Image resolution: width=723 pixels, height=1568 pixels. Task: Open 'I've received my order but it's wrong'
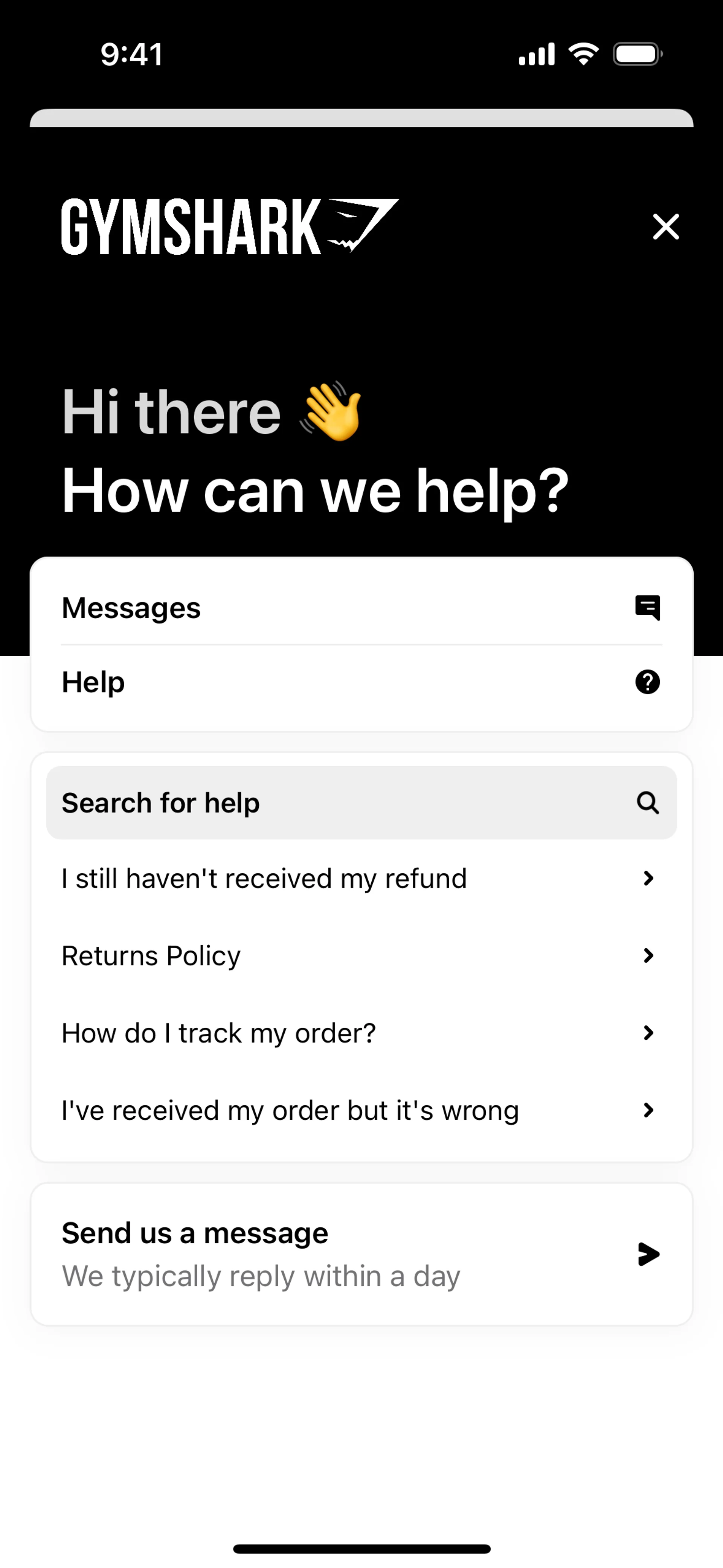click(361, 1110)
